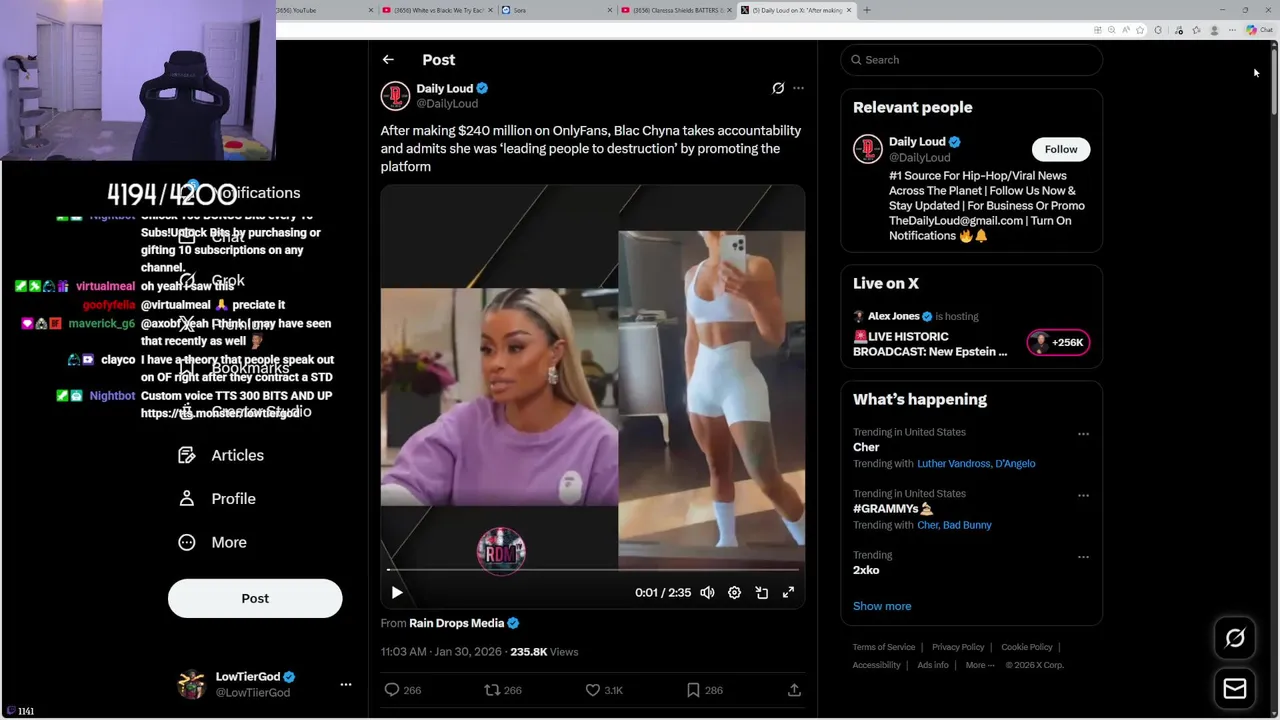
Task: Follow Daily Loud from Relevant people
Action: click(x=1060, y=149)
